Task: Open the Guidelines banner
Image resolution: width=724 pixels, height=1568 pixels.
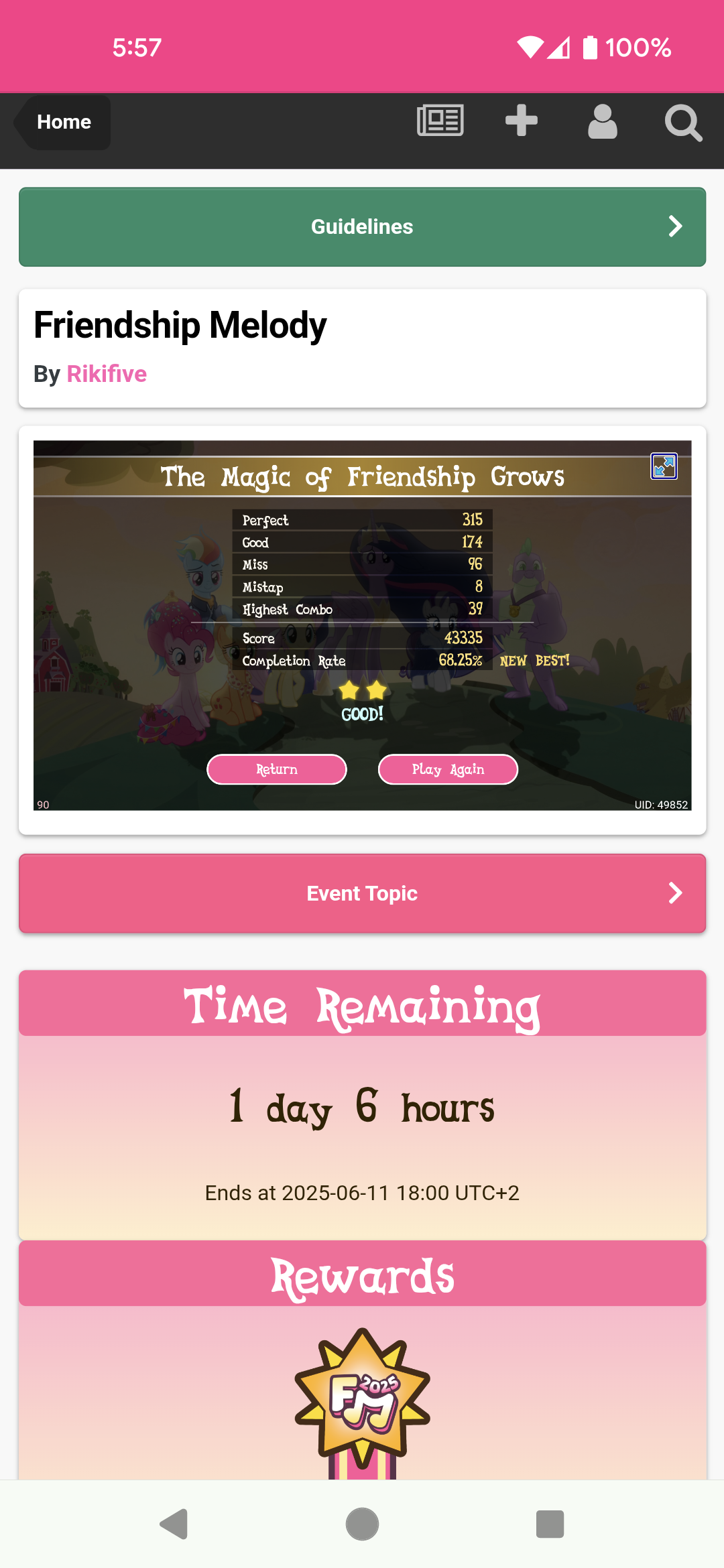Action: 362,226
